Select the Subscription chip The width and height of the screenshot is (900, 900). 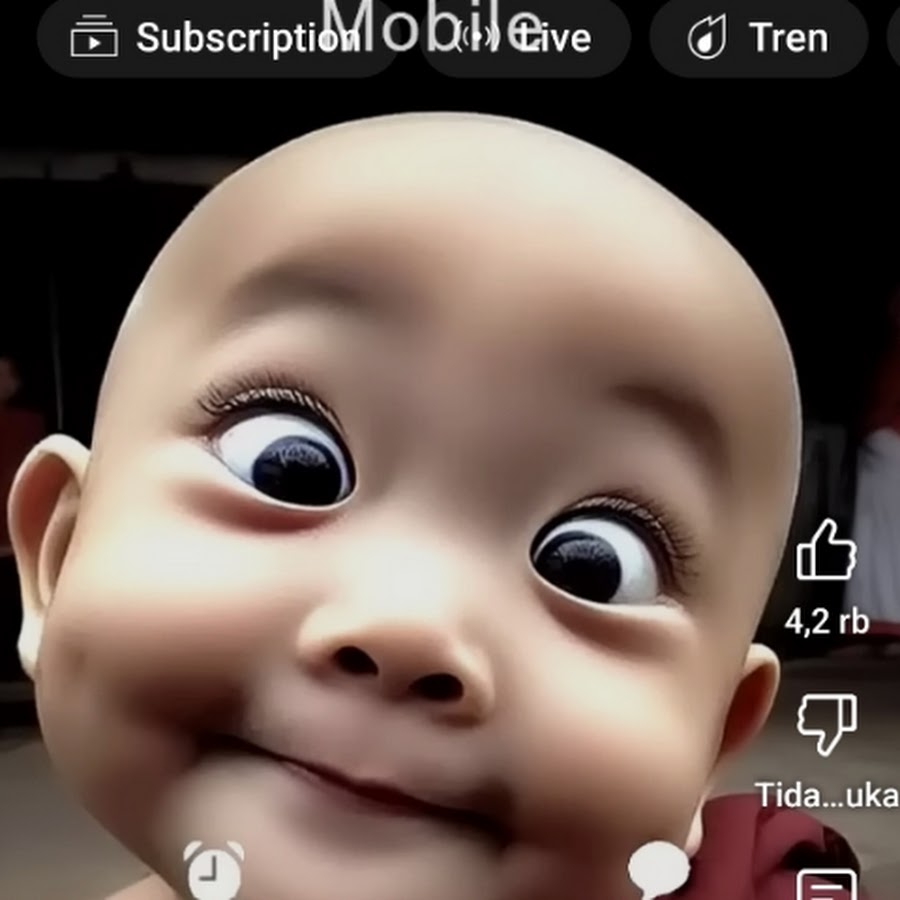(x=215, y=38)
